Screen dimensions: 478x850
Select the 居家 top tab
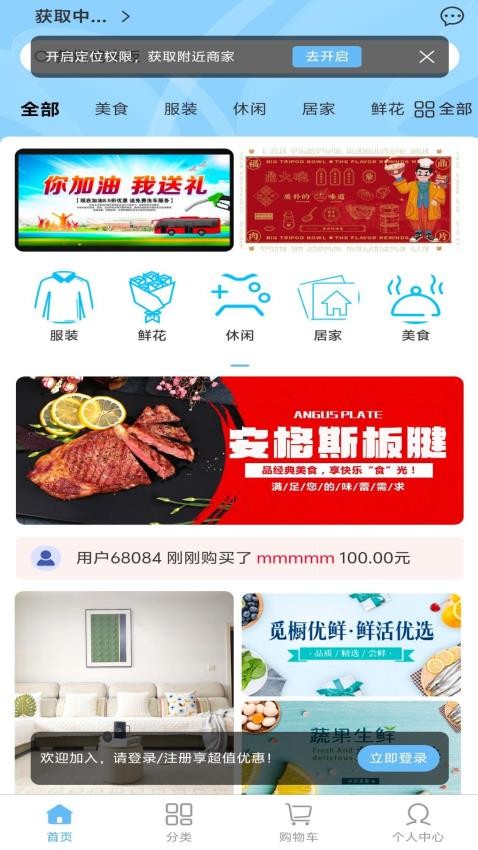[x=319, y=109]
